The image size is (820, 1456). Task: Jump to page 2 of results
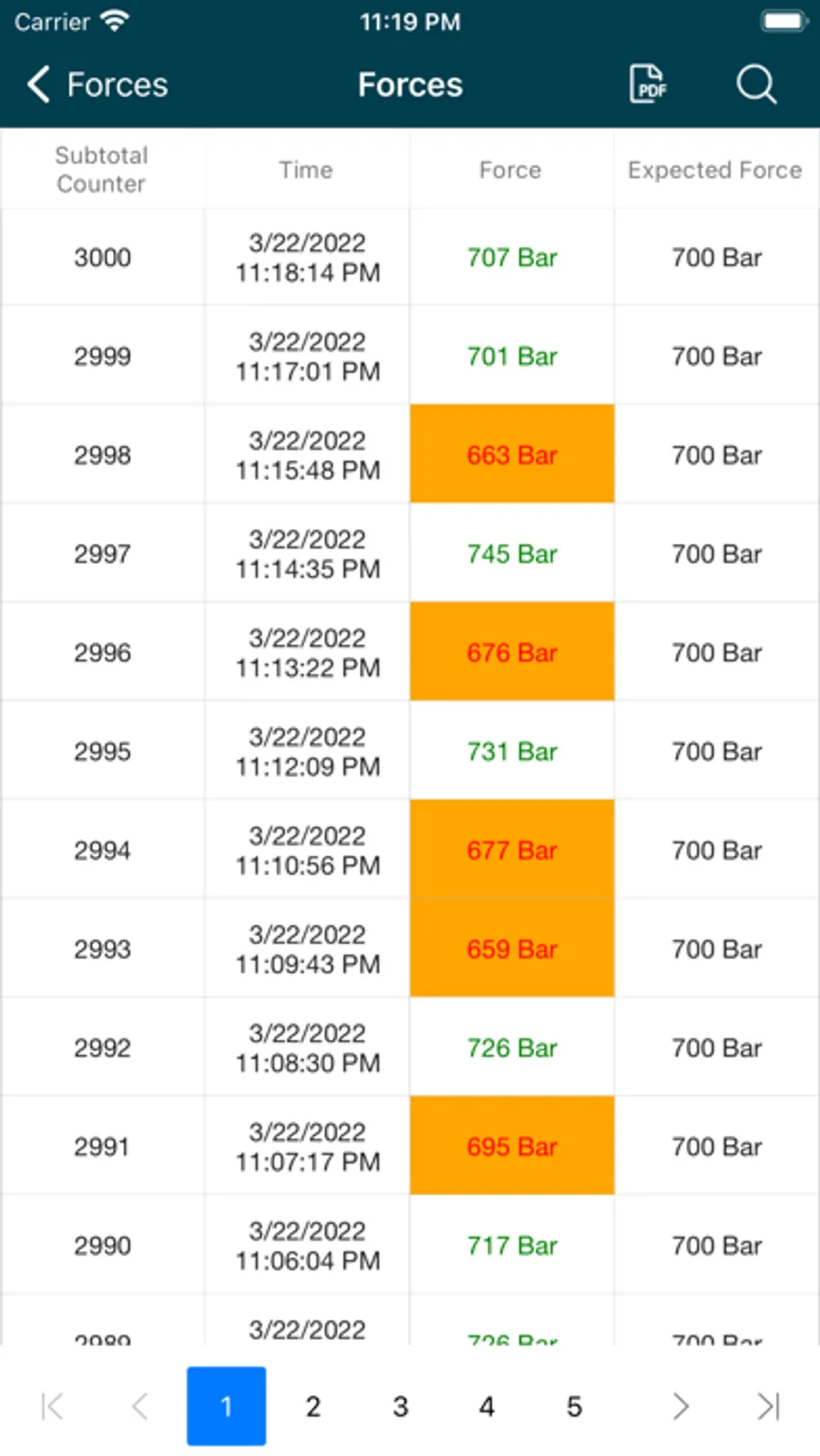tap(313, 1406)
